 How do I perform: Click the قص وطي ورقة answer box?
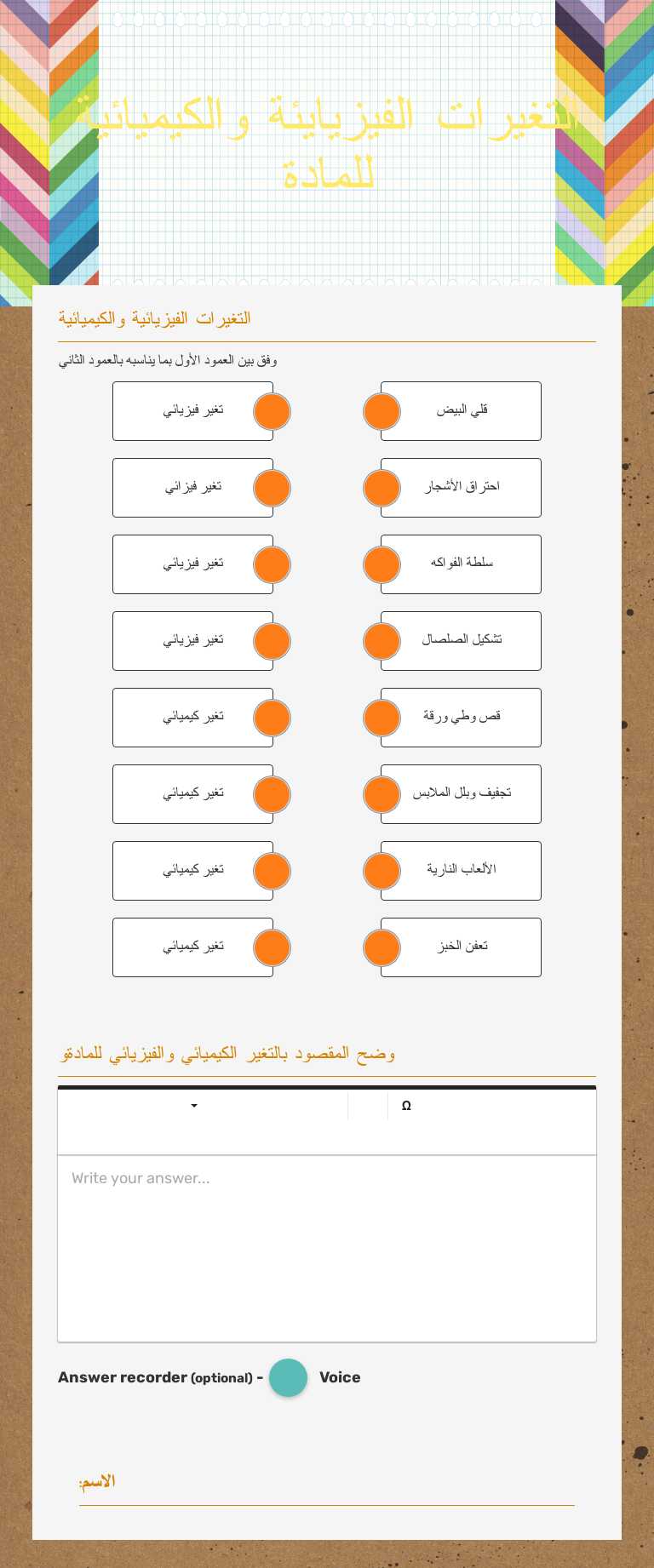(x=461, y=717)
